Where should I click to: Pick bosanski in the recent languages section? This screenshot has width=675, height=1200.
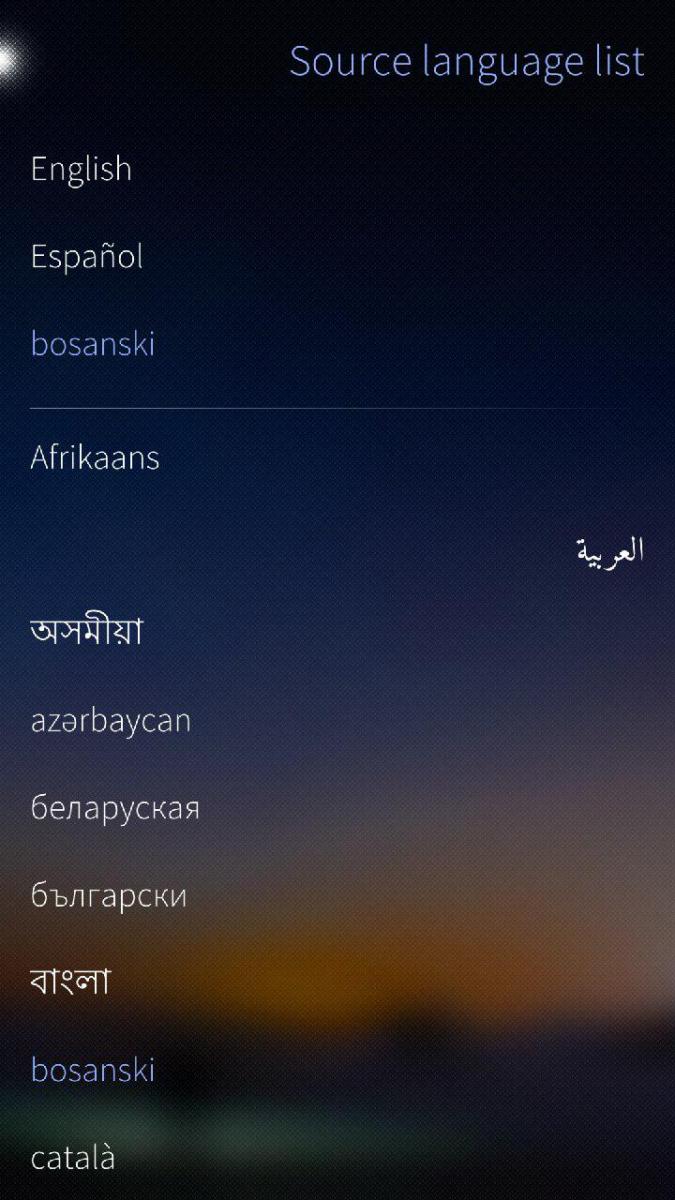point(93,344)
